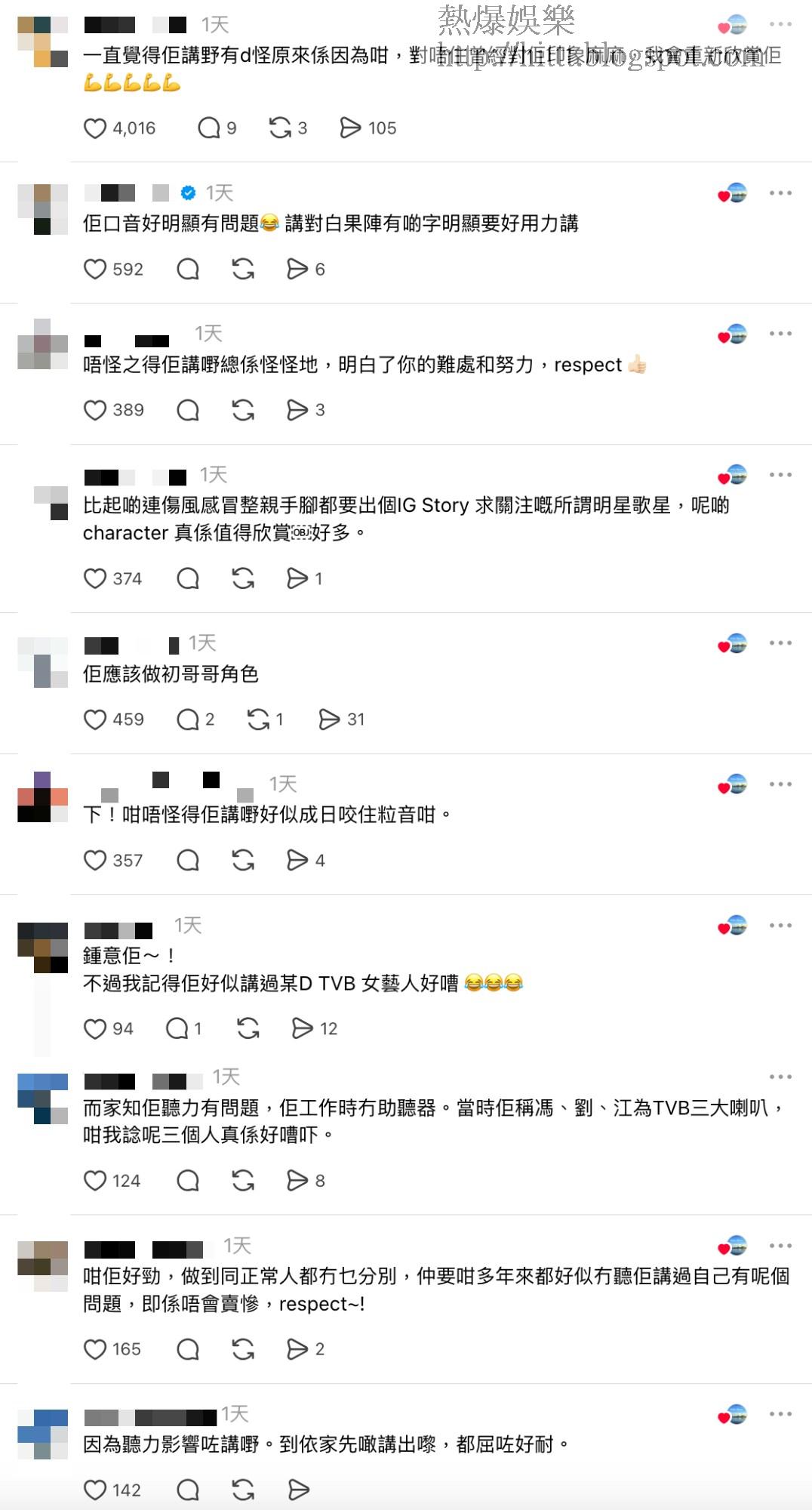This screenshot has width=812, height=1510.
Task: Like the comment with 4,016 likes
Action: point(95,128)
